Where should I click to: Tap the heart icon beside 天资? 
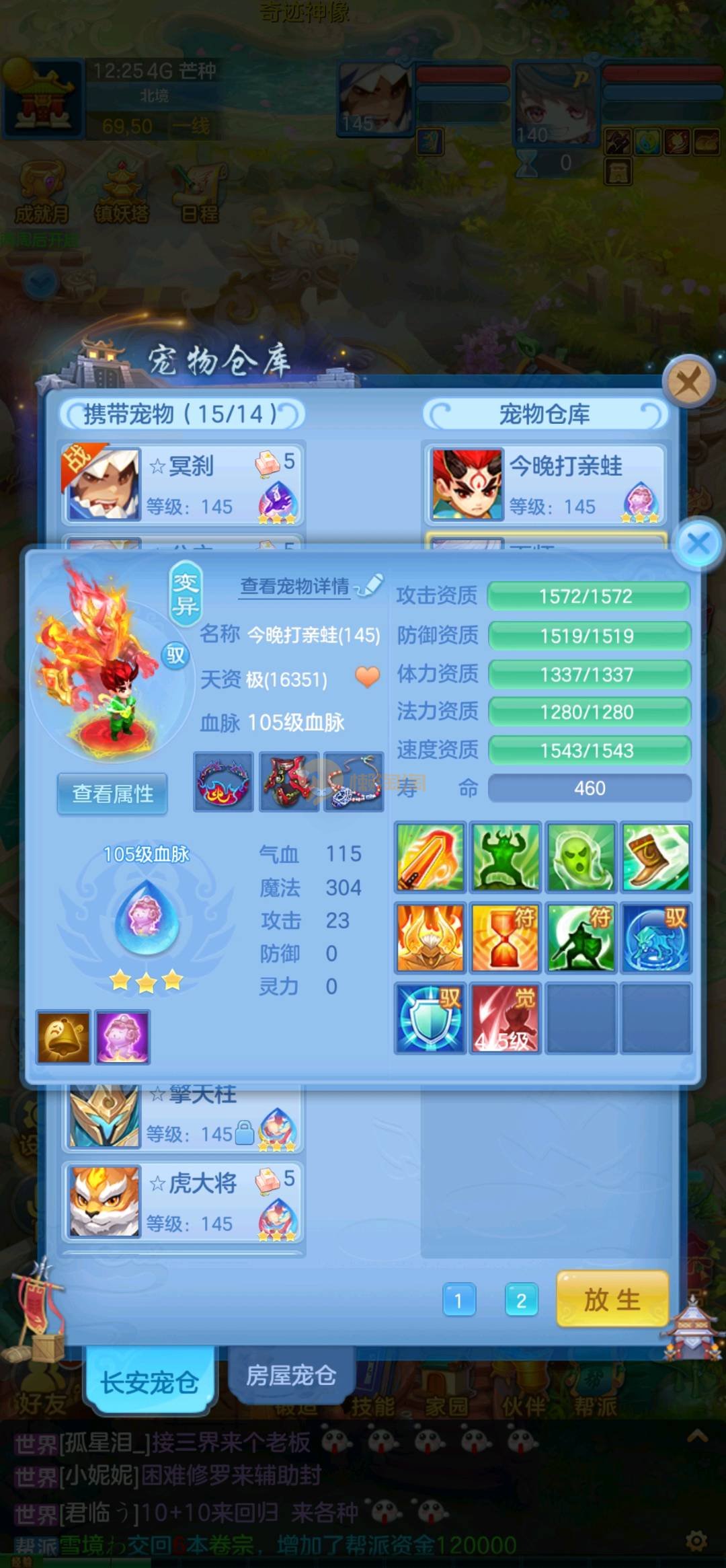367,677
